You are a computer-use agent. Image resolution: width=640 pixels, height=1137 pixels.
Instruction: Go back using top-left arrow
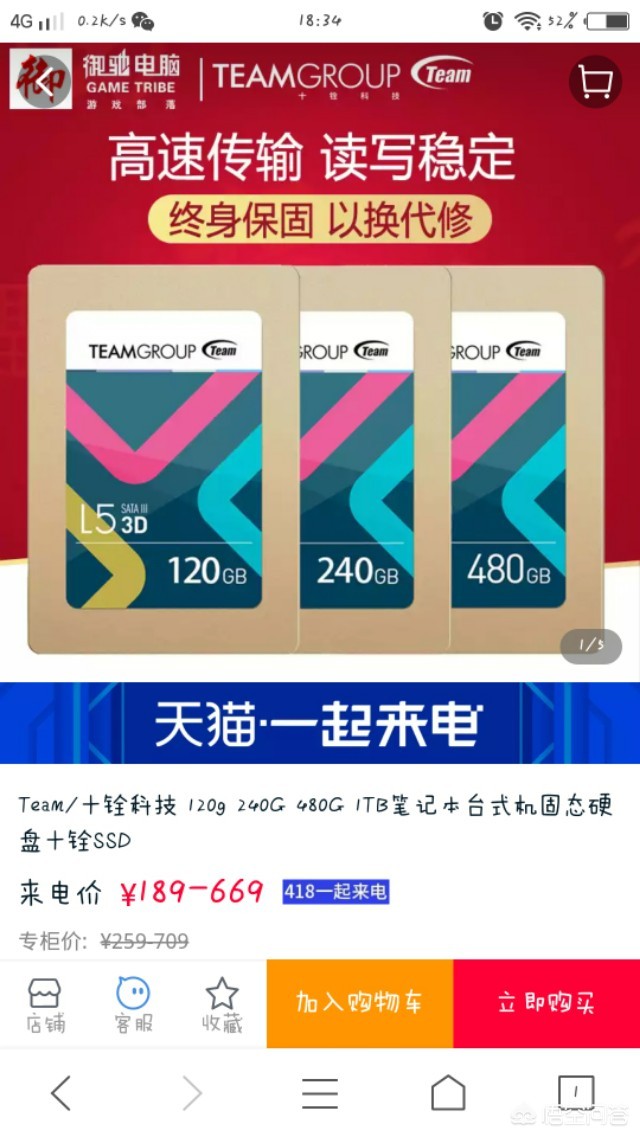42,81
